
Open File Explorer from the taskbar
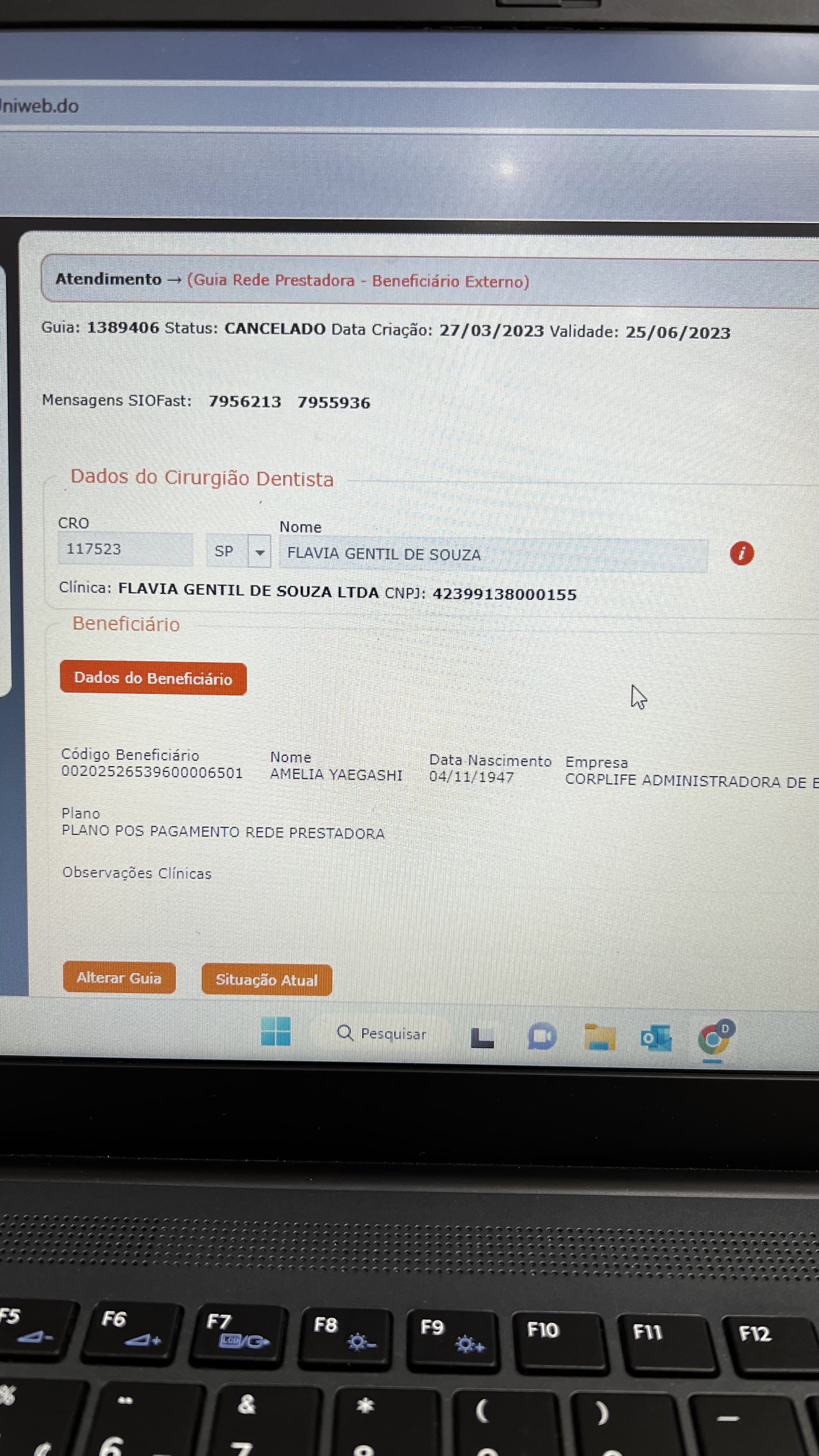(x=599, y=1037)
